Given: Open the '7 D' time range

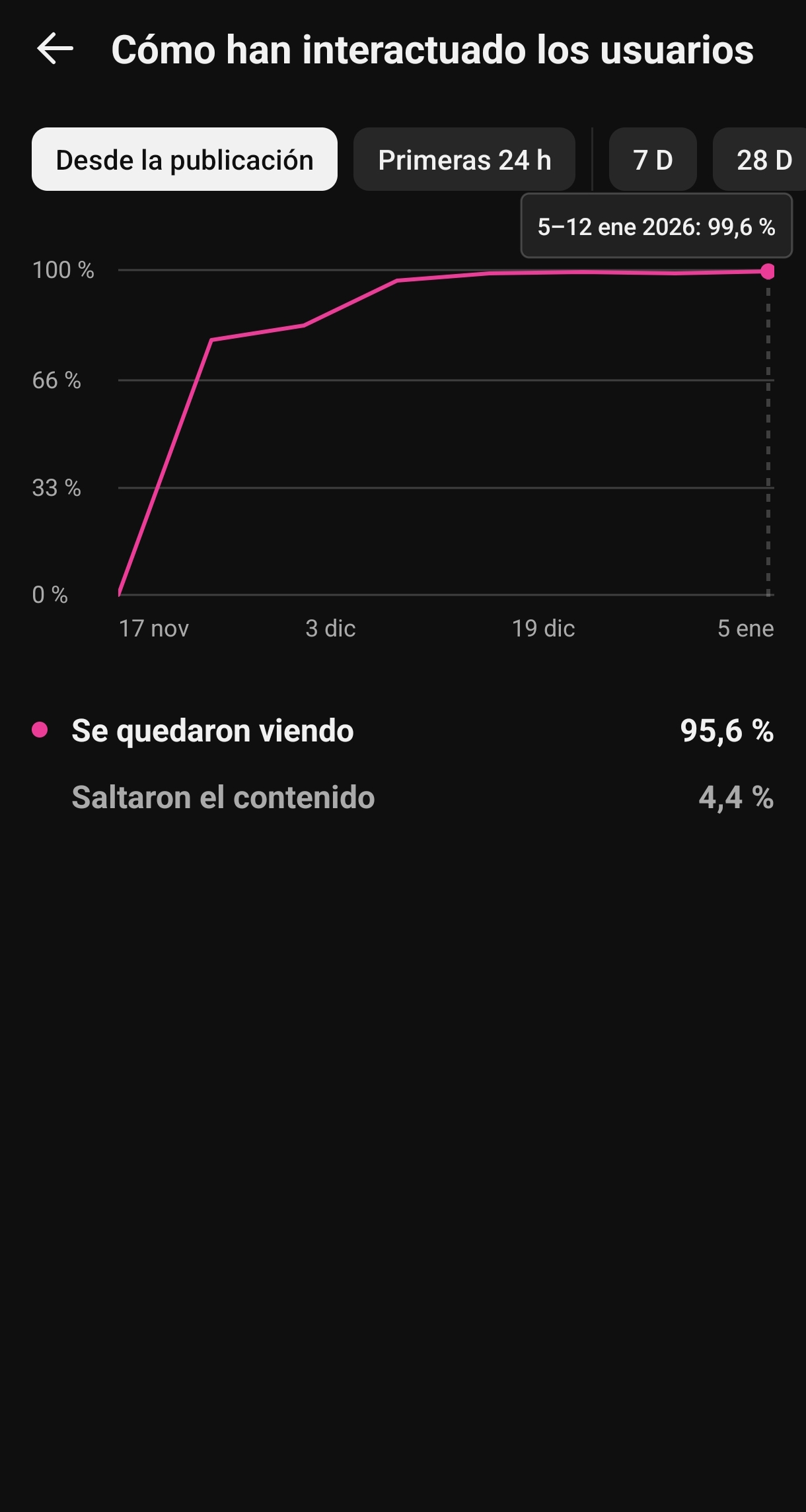Looking at the screenshot, I should (653, 159).
